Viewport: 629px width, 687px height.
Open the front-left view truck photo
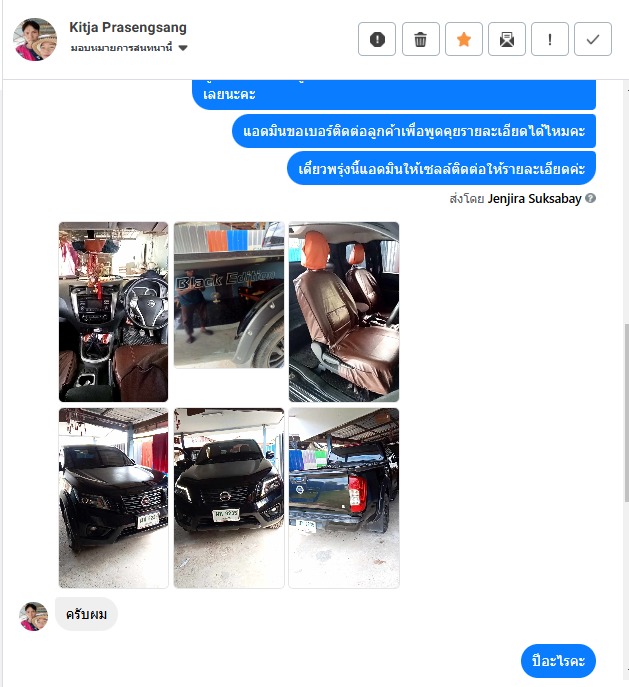(113, 497)
